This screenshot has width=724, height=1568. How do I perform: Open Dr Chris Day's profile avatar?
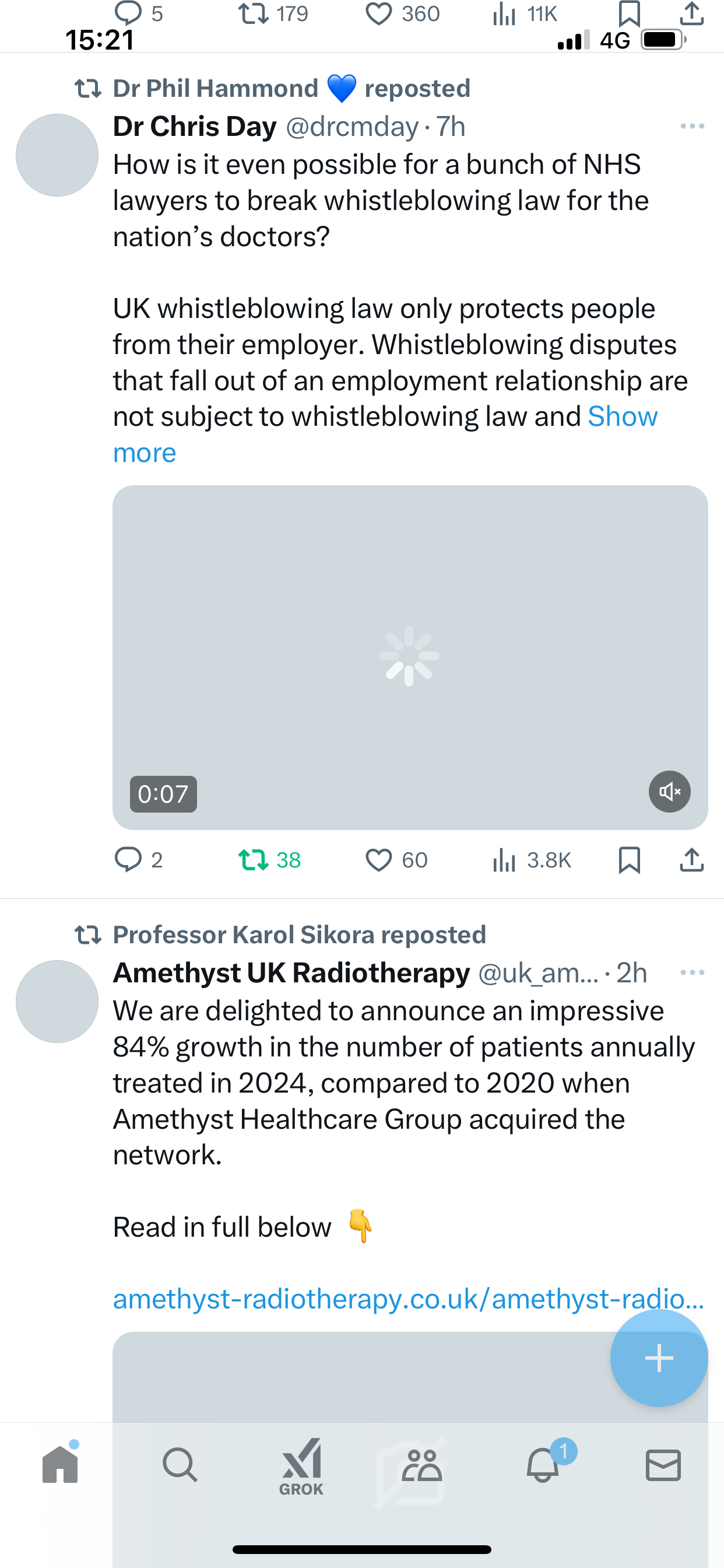57,155
